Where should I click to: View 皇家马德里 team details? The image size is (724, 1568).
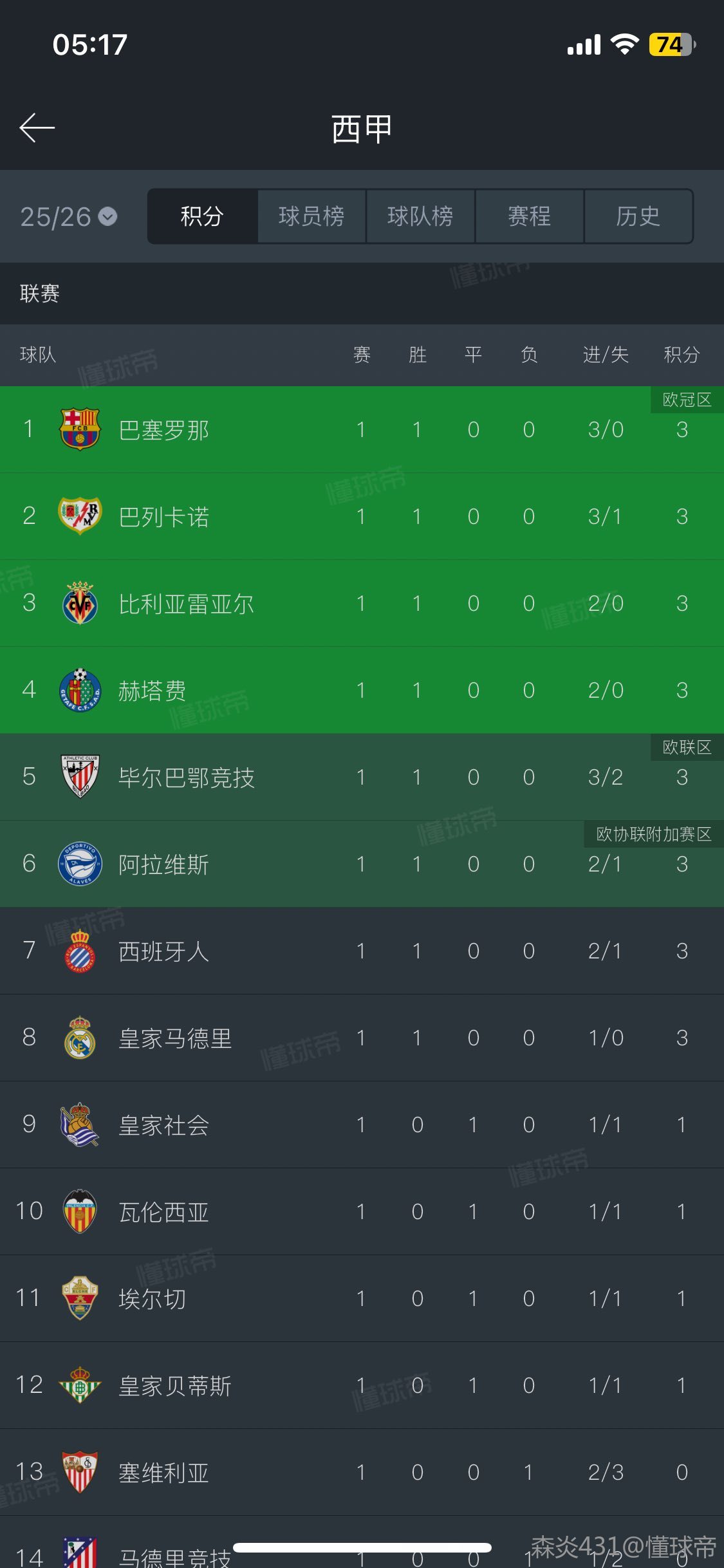362,1038
